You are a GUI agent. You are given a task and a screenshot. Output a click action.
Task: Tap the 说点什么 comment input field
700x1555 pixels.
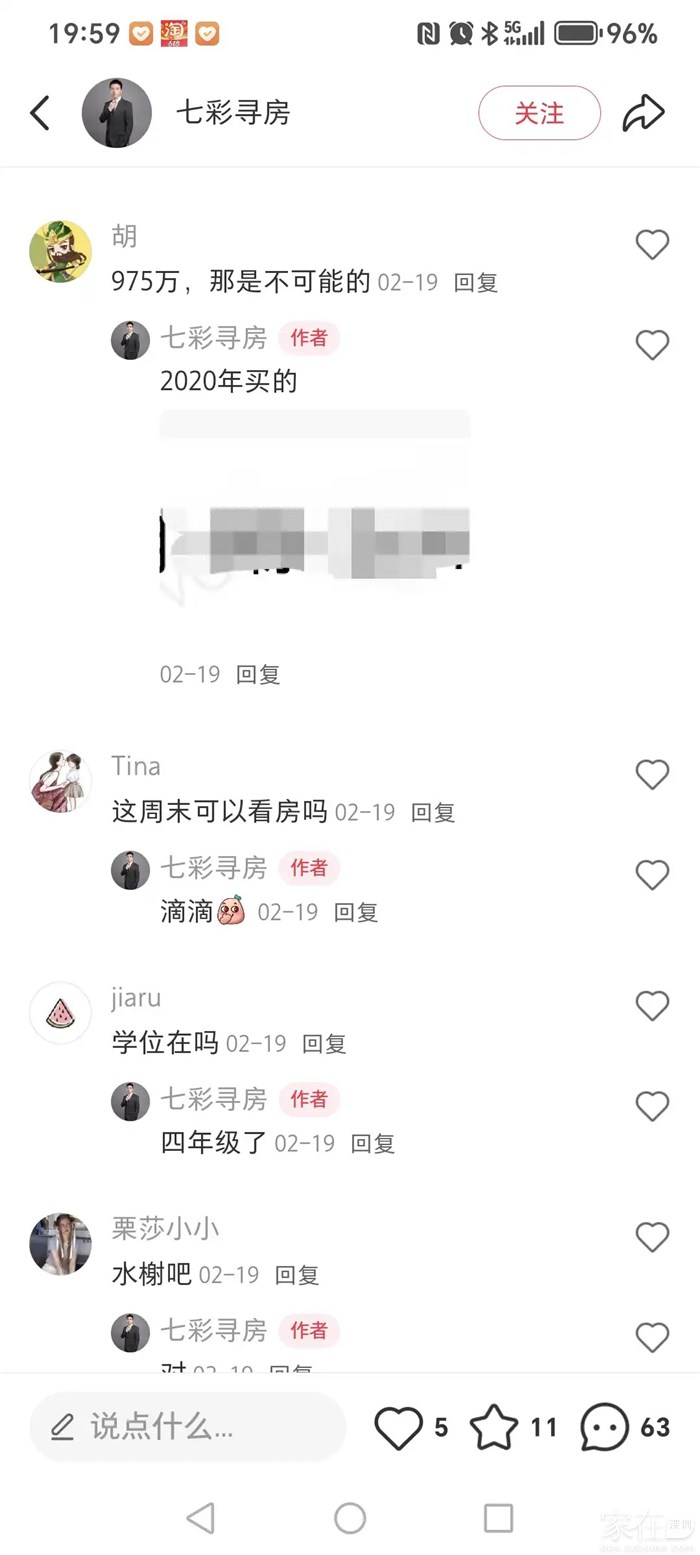pos(188,1427)
